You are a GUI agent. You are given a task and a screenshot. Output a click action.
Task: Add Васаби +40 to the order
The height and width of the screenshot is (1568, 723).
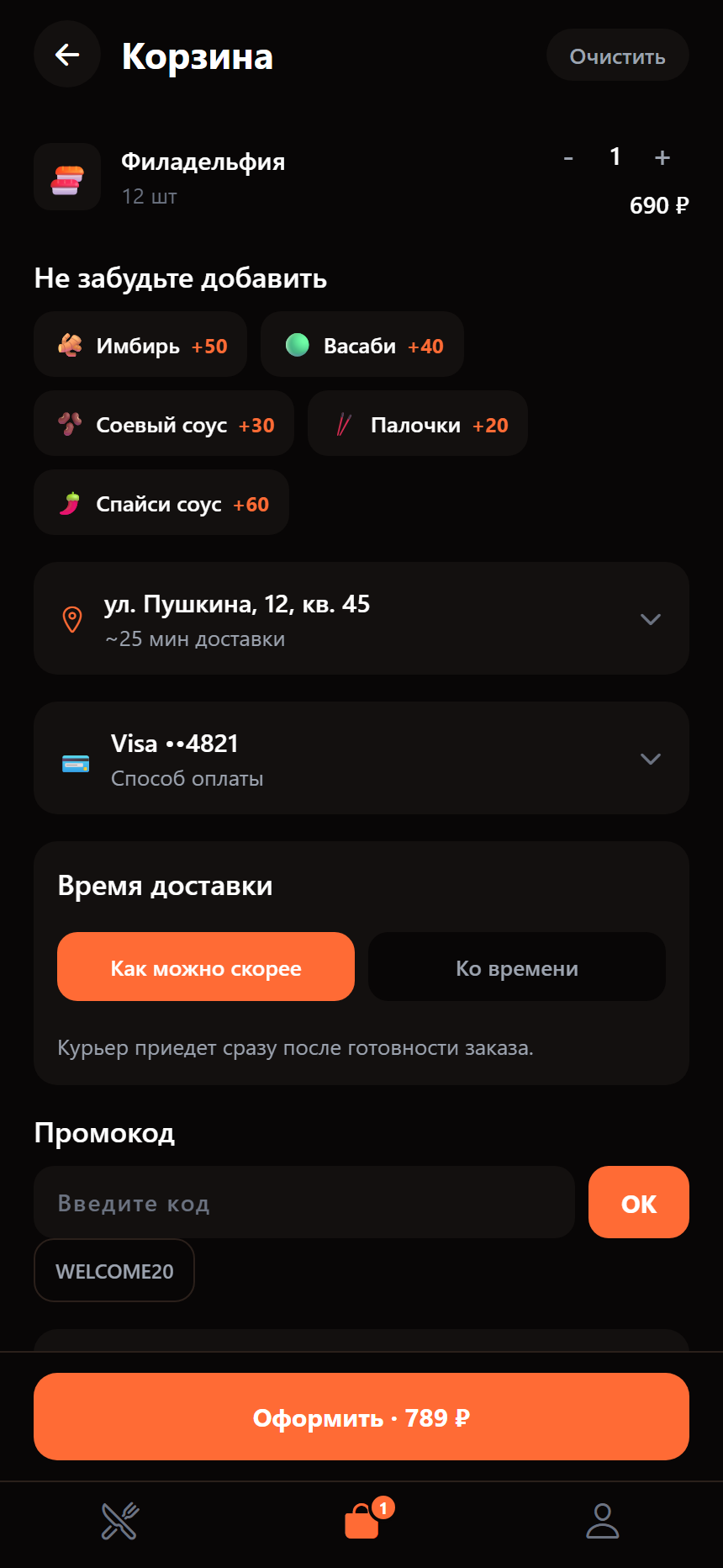(x=361, y=344)
